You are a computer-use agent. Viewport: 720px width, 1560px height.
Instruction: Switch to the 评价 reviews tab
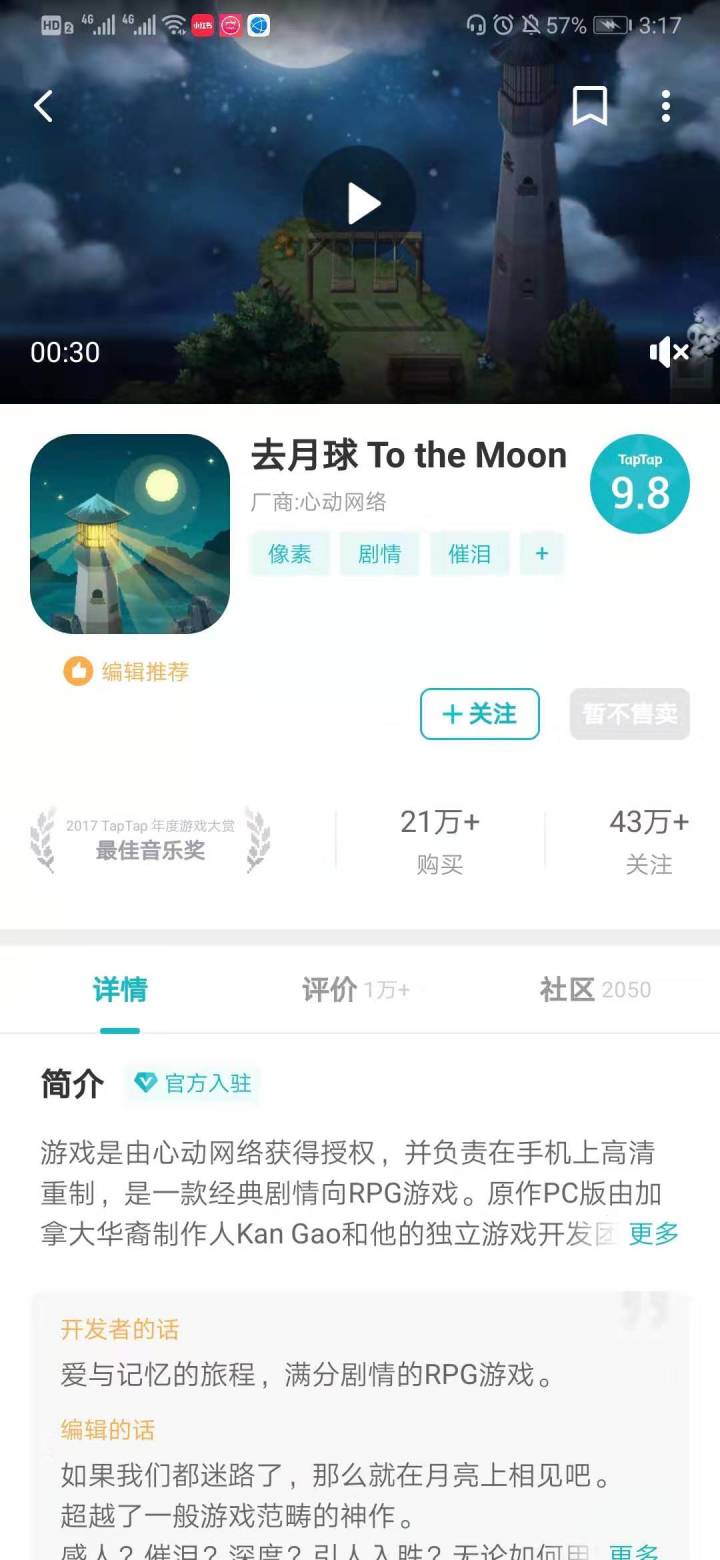click(330, 990)
